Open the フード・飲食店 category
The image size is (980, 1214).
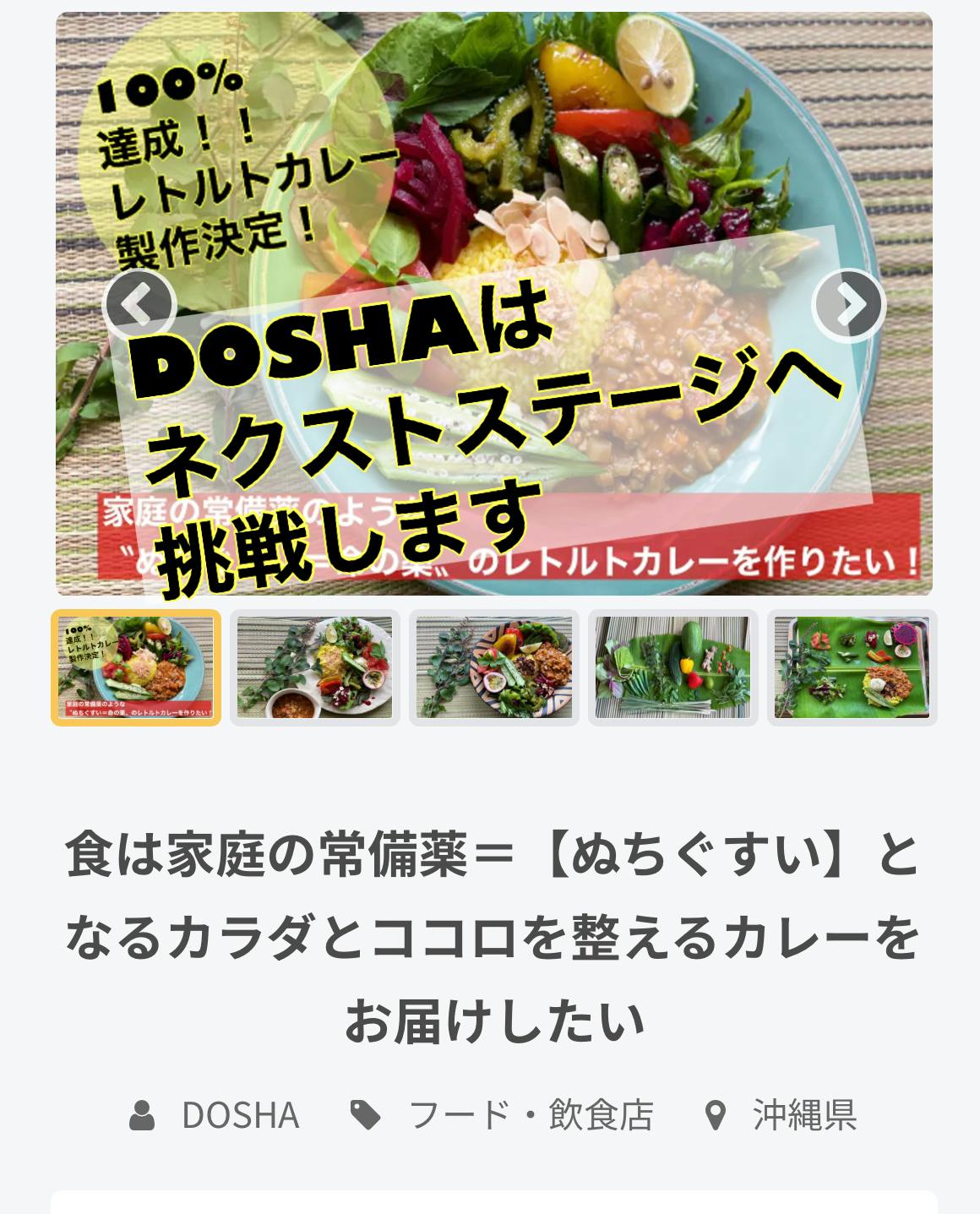click(531, 1115)
